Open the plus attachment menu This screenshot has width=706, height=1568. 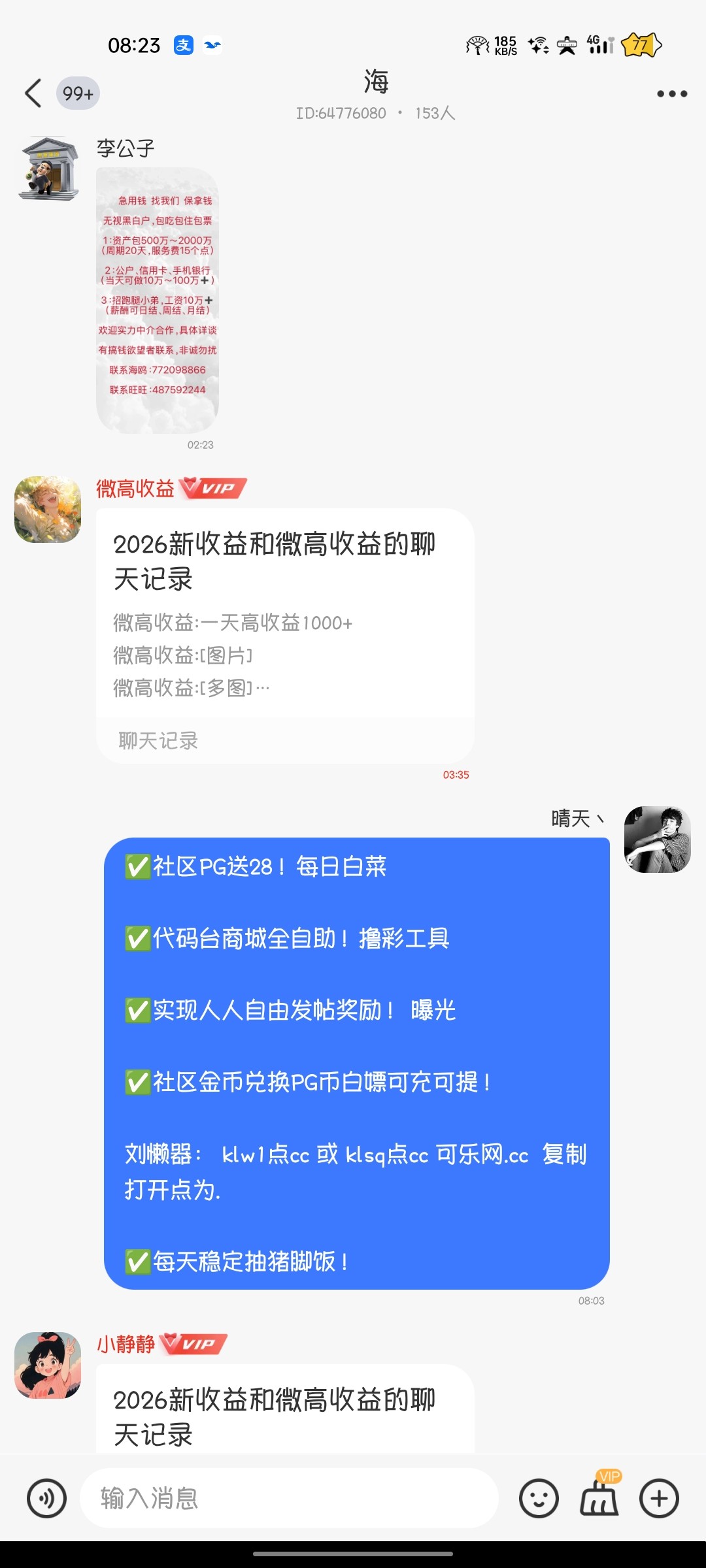point(659,1498)
